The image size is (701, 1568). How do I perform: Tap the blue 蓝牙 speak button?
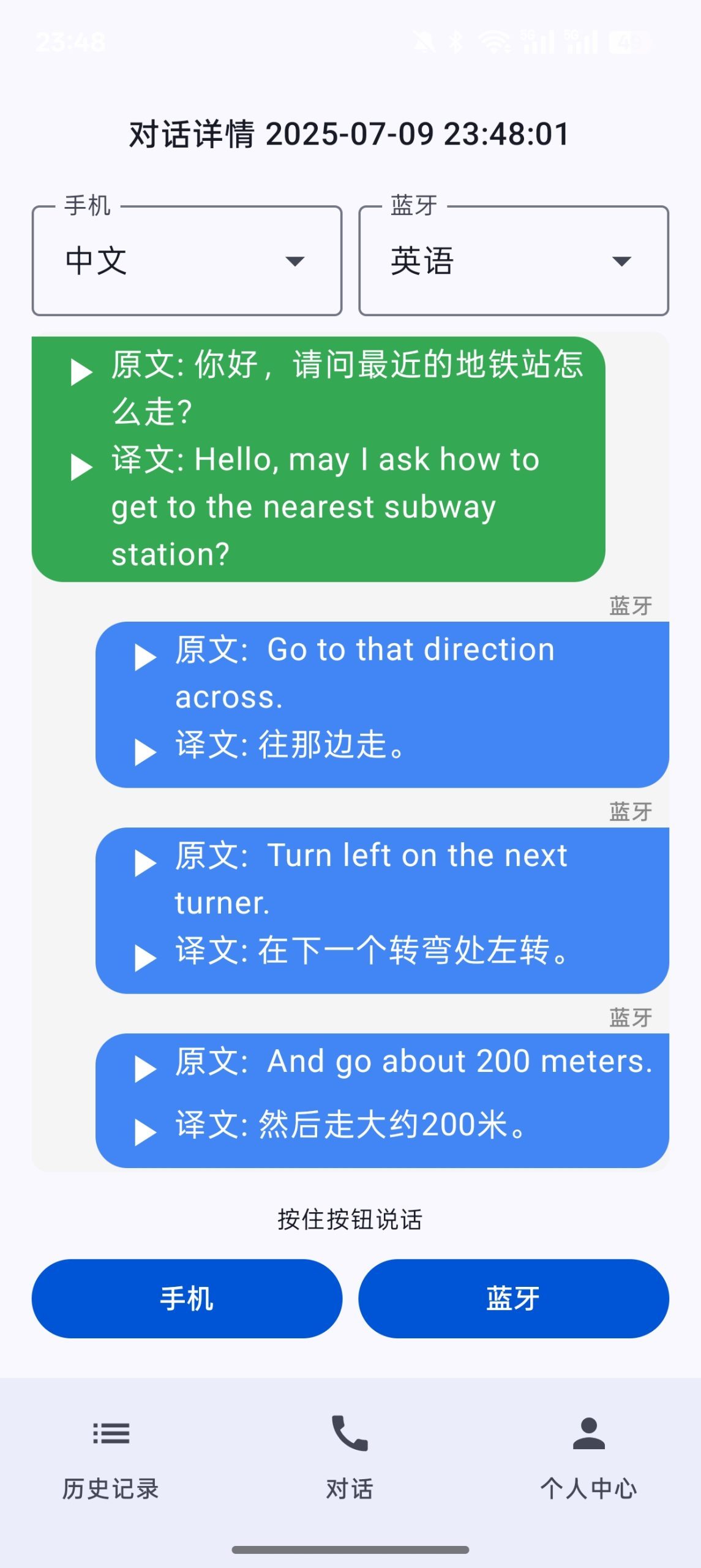coord(514,1298)
